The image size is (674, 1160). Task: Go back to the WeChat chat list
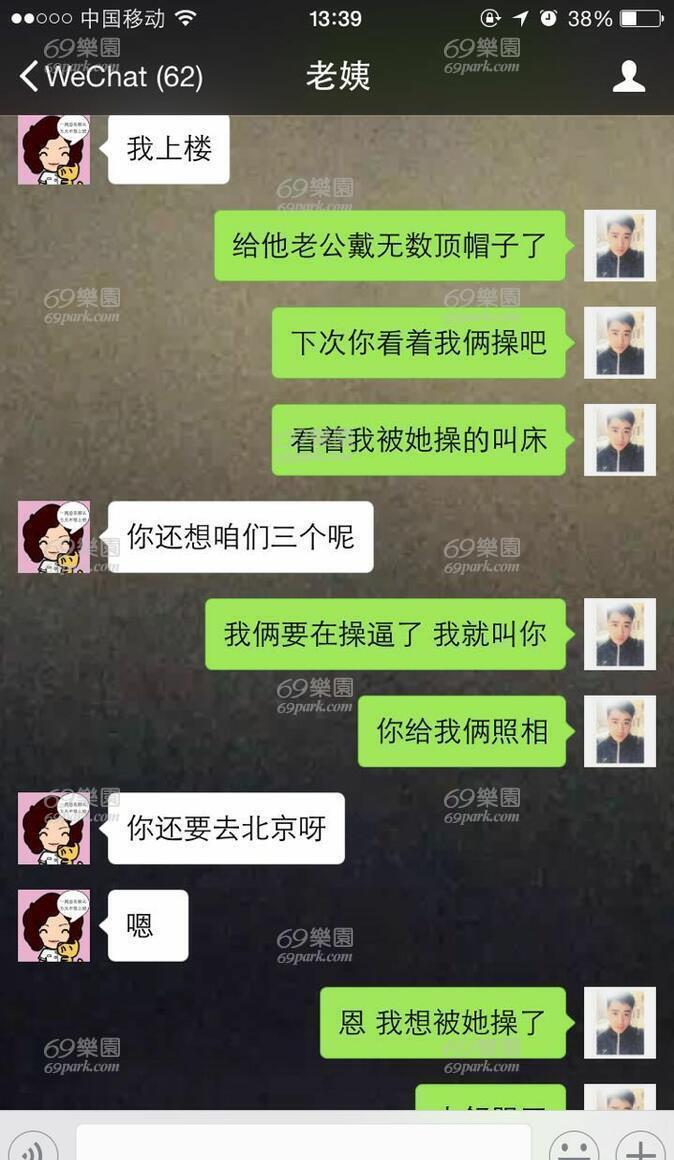click(111, 77)
